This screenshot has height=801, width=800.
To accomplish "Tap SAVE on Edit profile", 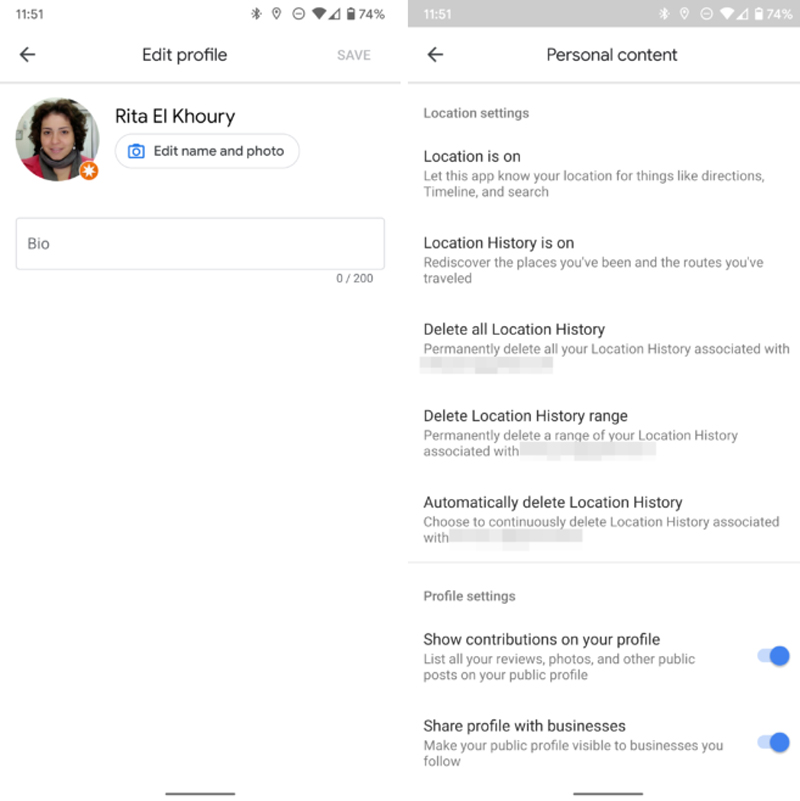I will click(x=353, y=55).
